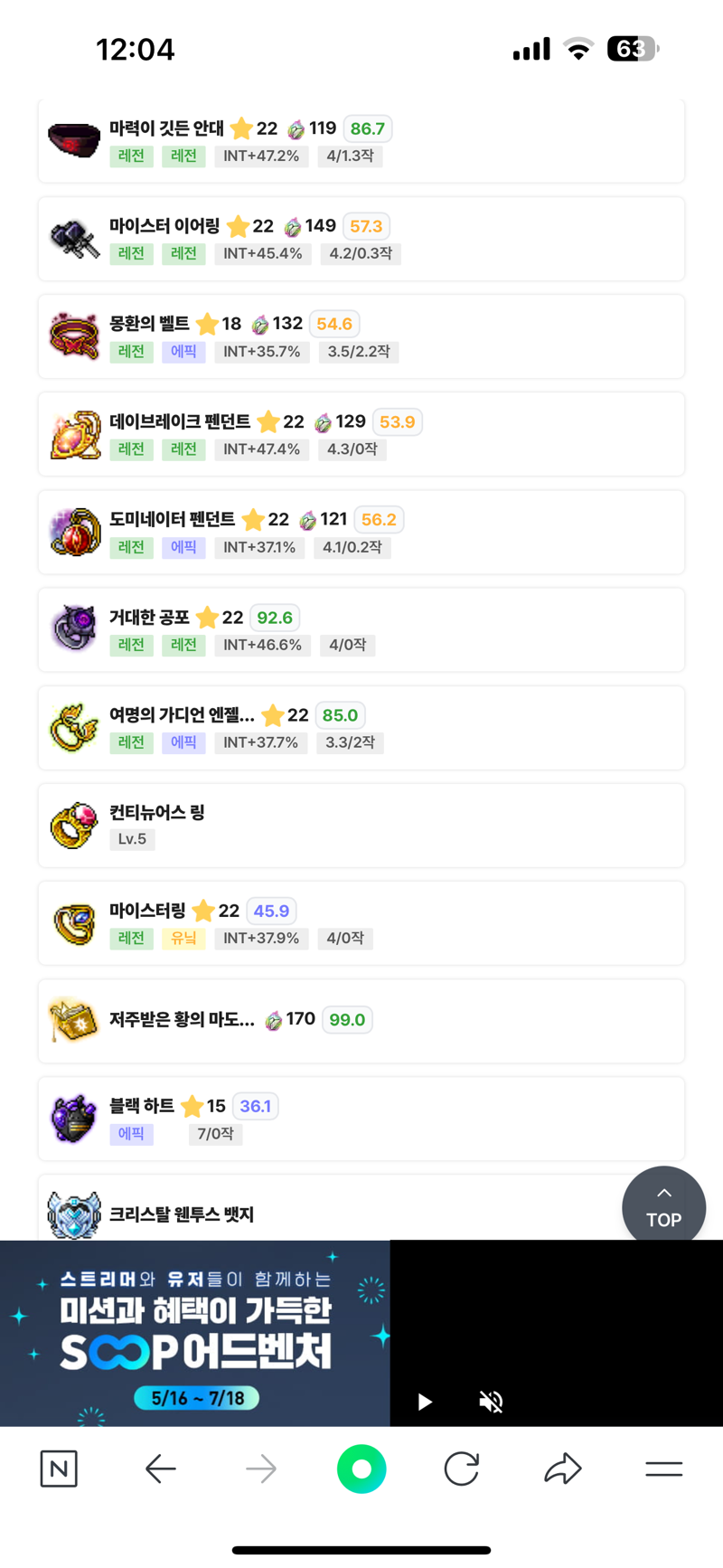Image resolution: width=723 pixels, height=1568 pixels.
Task: Jump to top with the TOP button
Action: (x=663, y=1208)
